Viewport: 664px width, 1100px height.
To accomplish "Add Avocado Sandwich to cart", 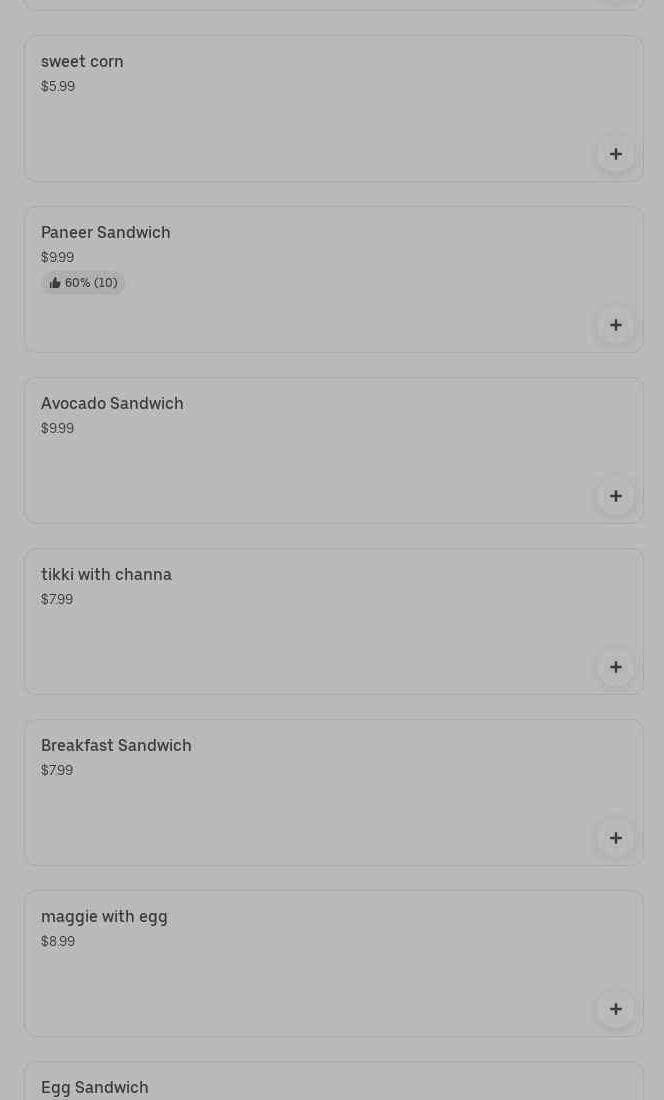I will (x=615, y=496).
